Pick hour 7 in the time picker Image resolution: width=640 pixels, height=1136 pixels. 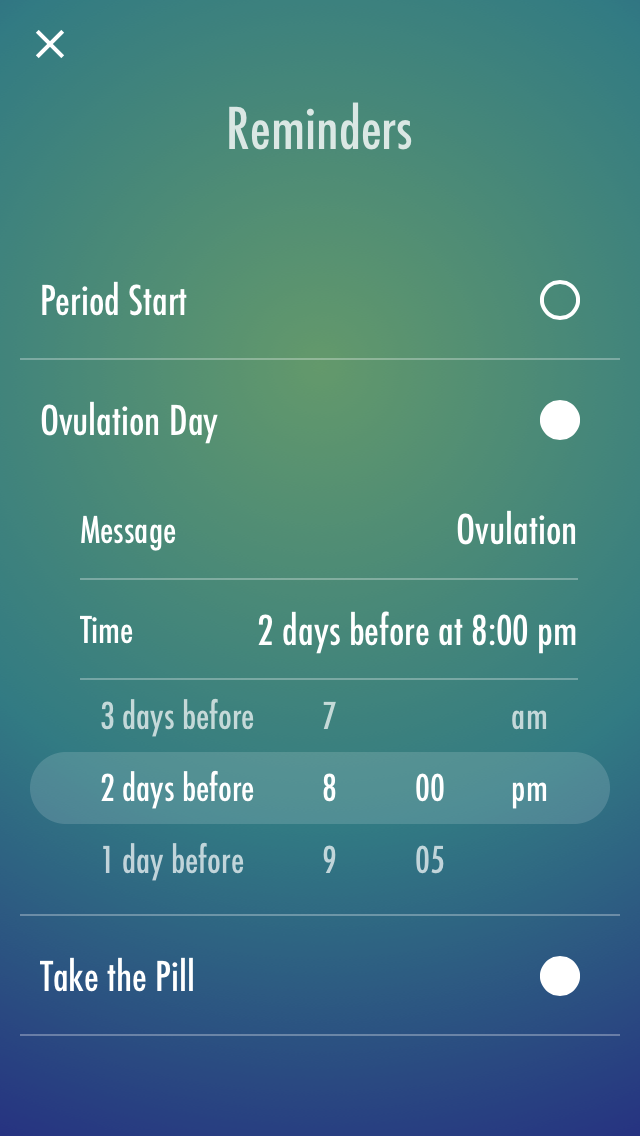(x=329, y=717)
